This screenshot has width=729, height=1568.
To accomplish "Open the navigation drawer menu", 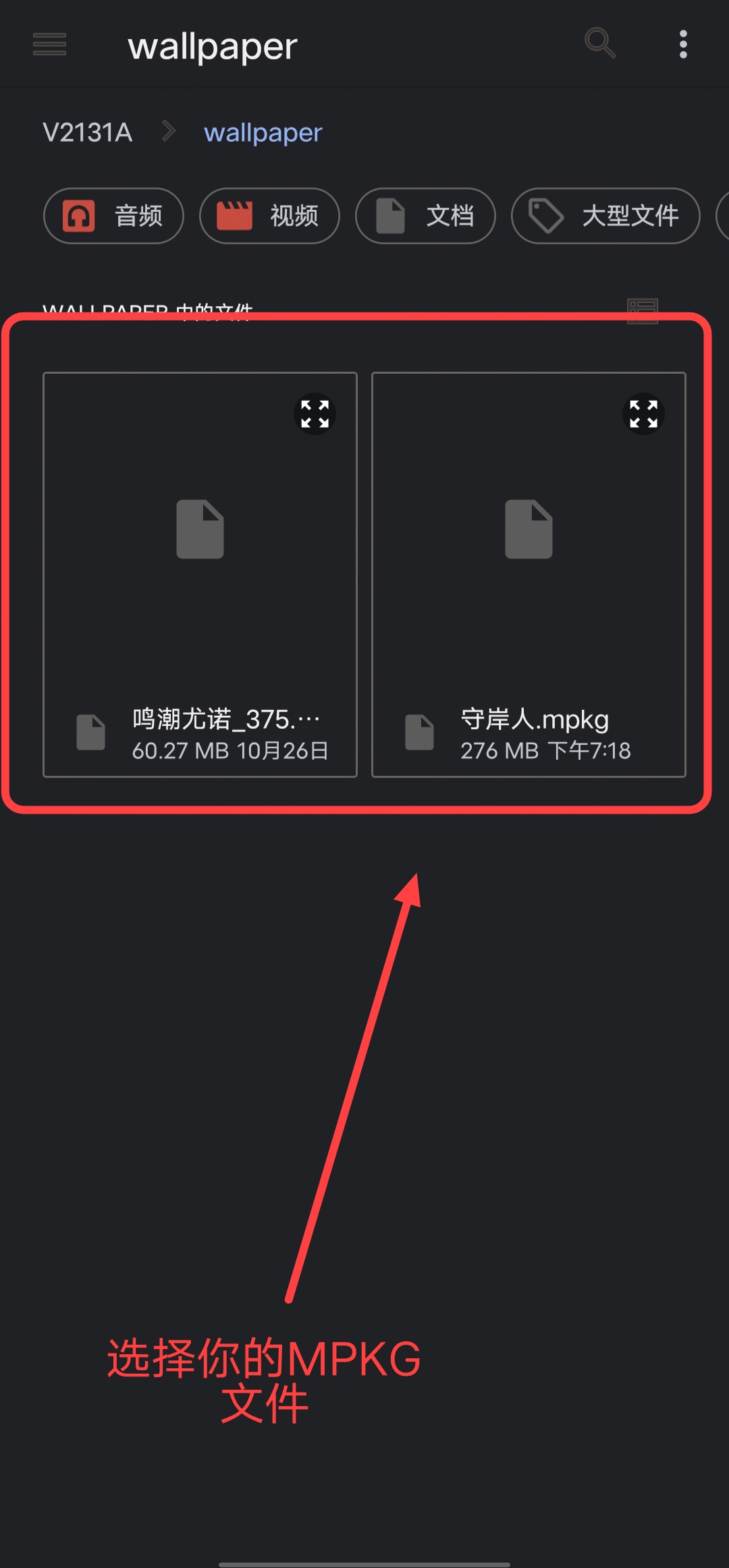I will [x=49, y=45].
